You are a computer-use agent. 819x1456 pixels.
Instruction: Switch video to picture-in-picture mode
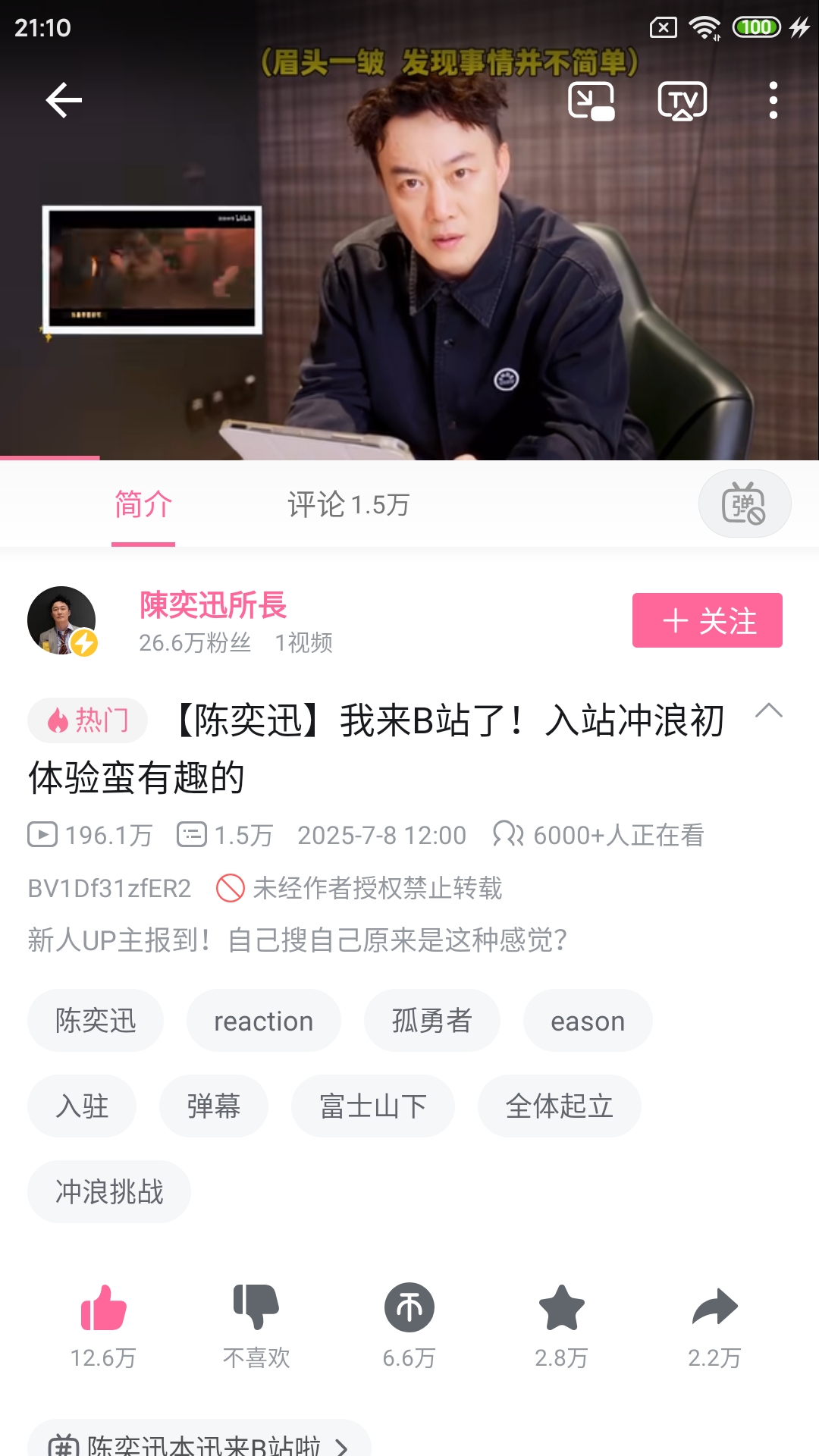(591, 101)
